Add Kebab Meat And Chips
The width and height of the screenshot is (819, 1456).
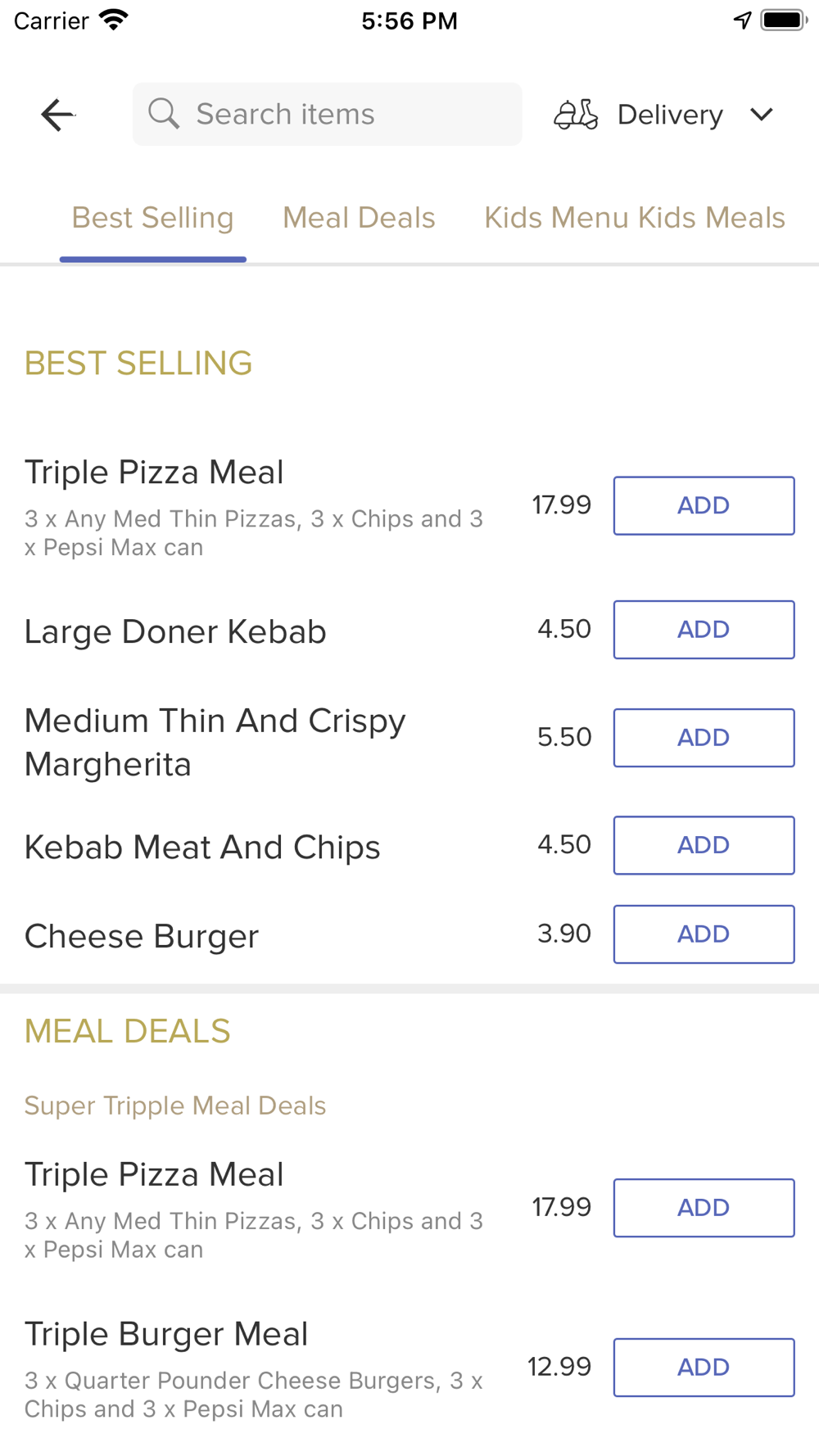point(704,845)
